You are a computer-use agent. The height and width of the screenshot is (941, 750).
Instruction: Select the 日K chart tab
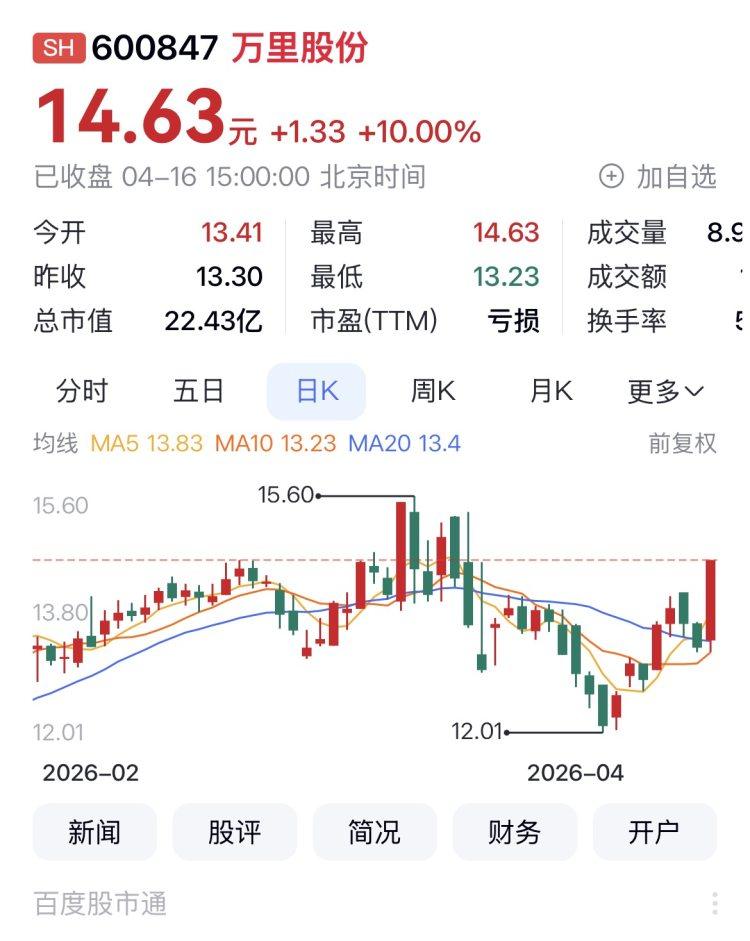pyautogui.click(x=317, y=391)
